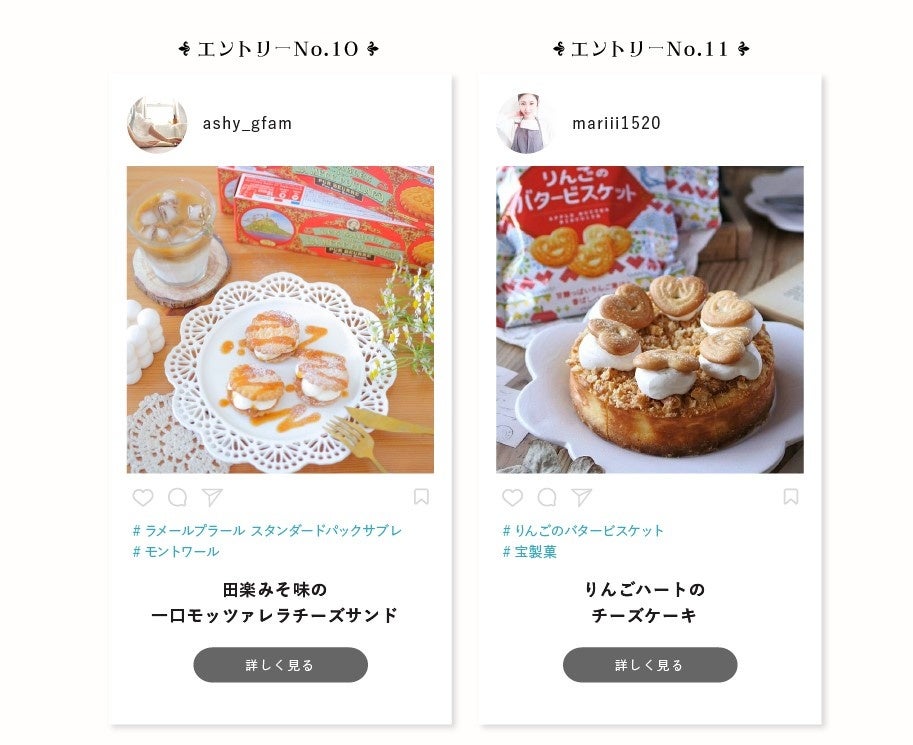This screenshot has height=745, width=913.
Task: Open the mariii1520 cheesecake photo
Action: pos(650,319)
